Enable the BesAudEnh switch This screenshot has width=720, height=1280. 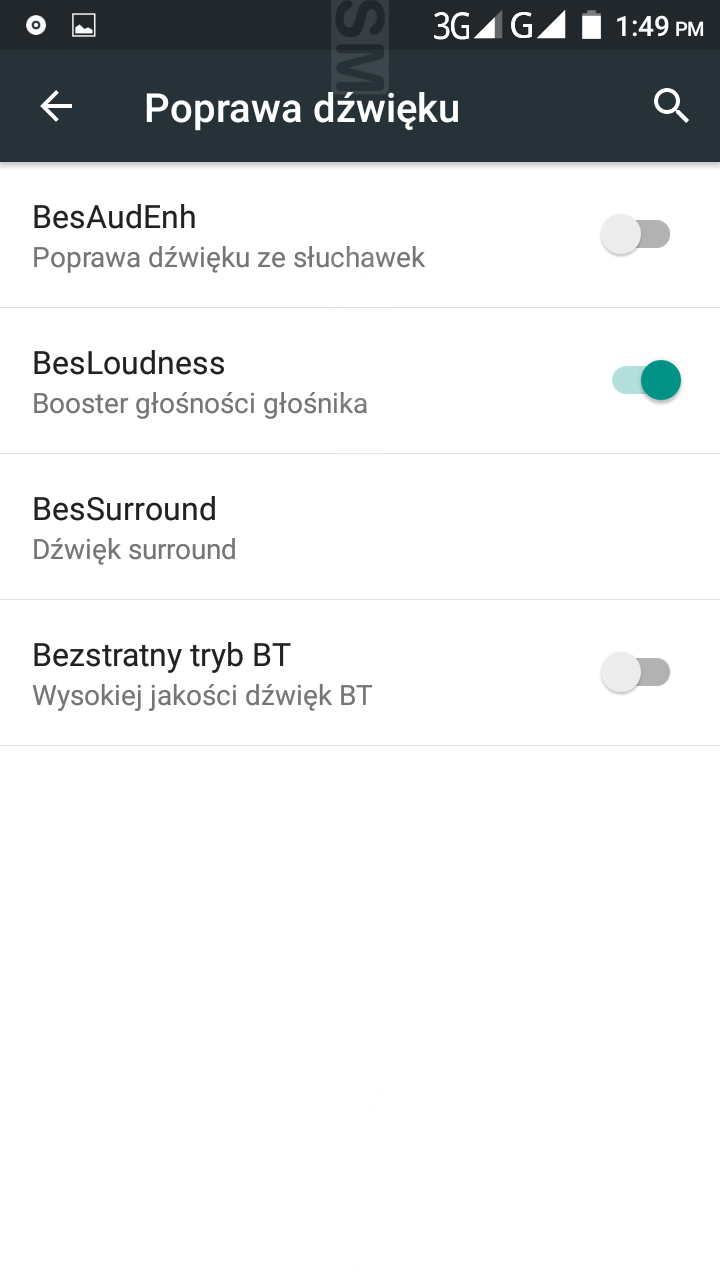click(636, 235)
